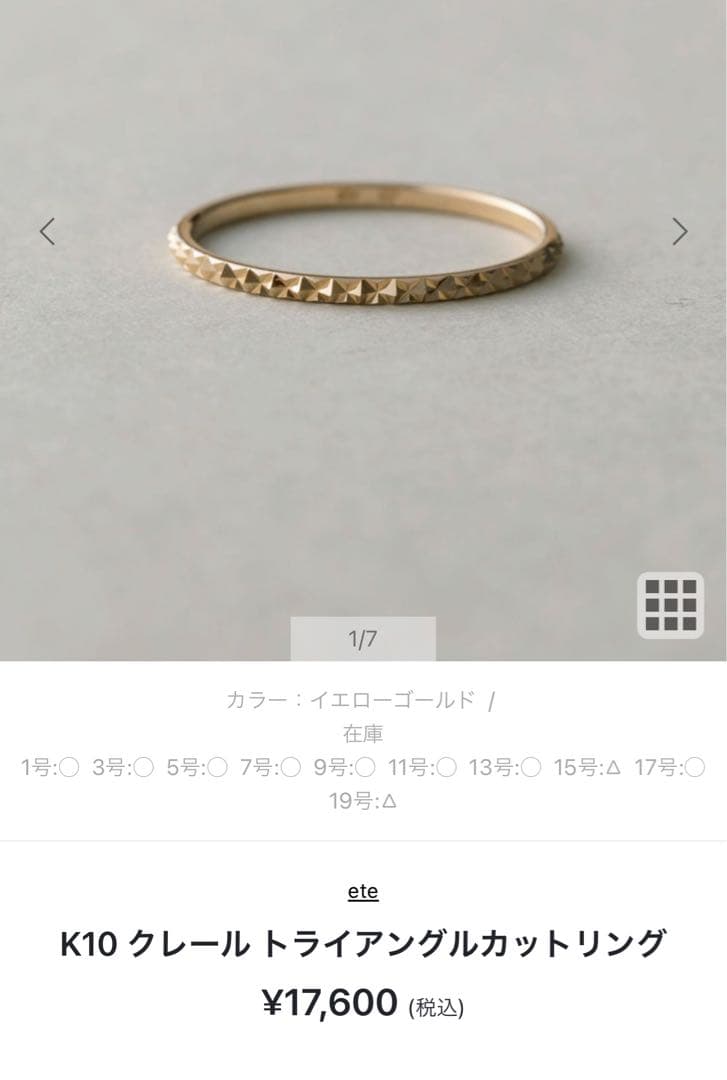This screenshot has width=727, height=1080.
Task: Open the image grid view
Action: [x=670, y=605]
